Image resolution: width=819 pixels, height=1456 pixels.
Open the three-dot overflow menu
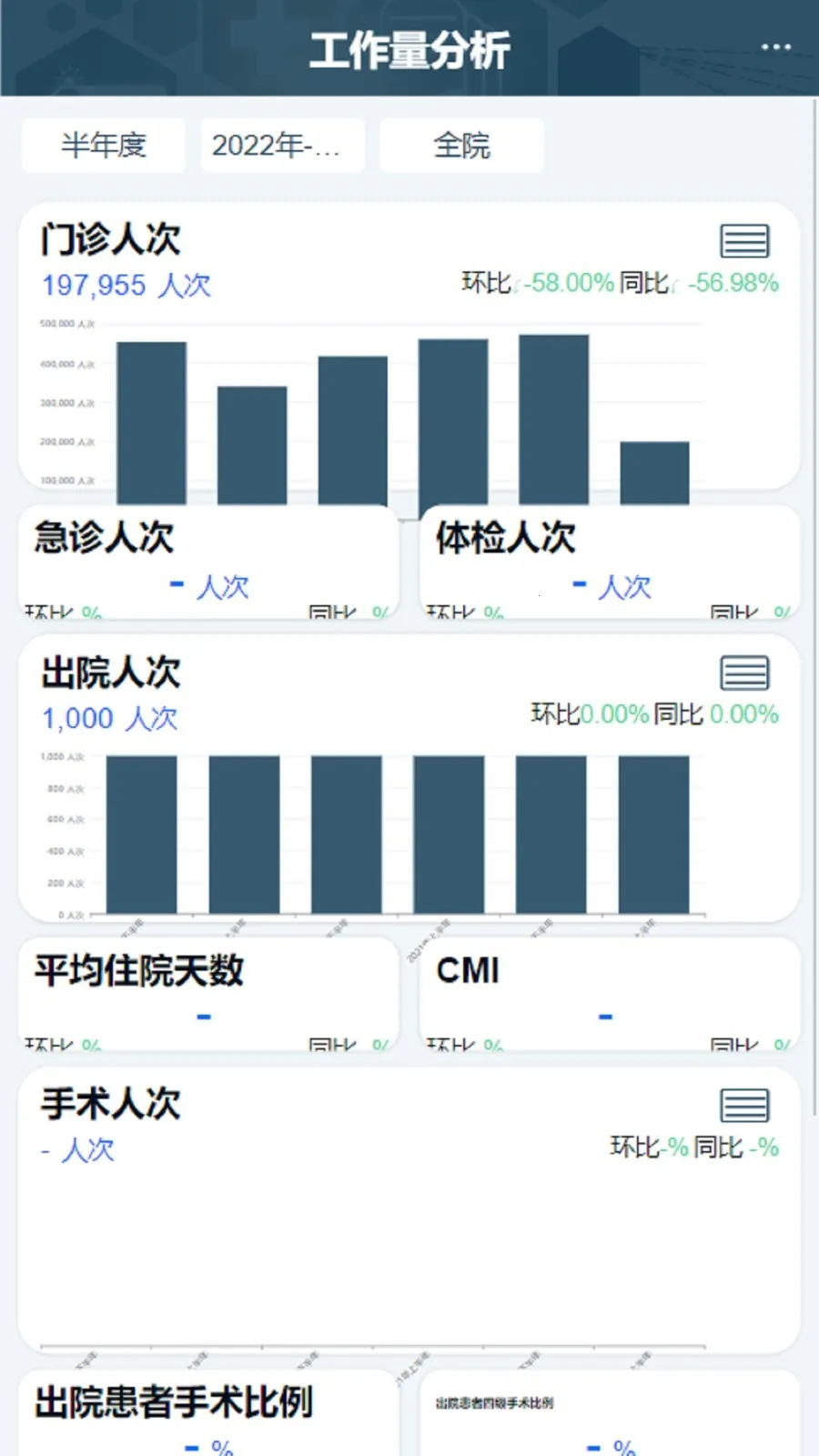coord(775,46)
